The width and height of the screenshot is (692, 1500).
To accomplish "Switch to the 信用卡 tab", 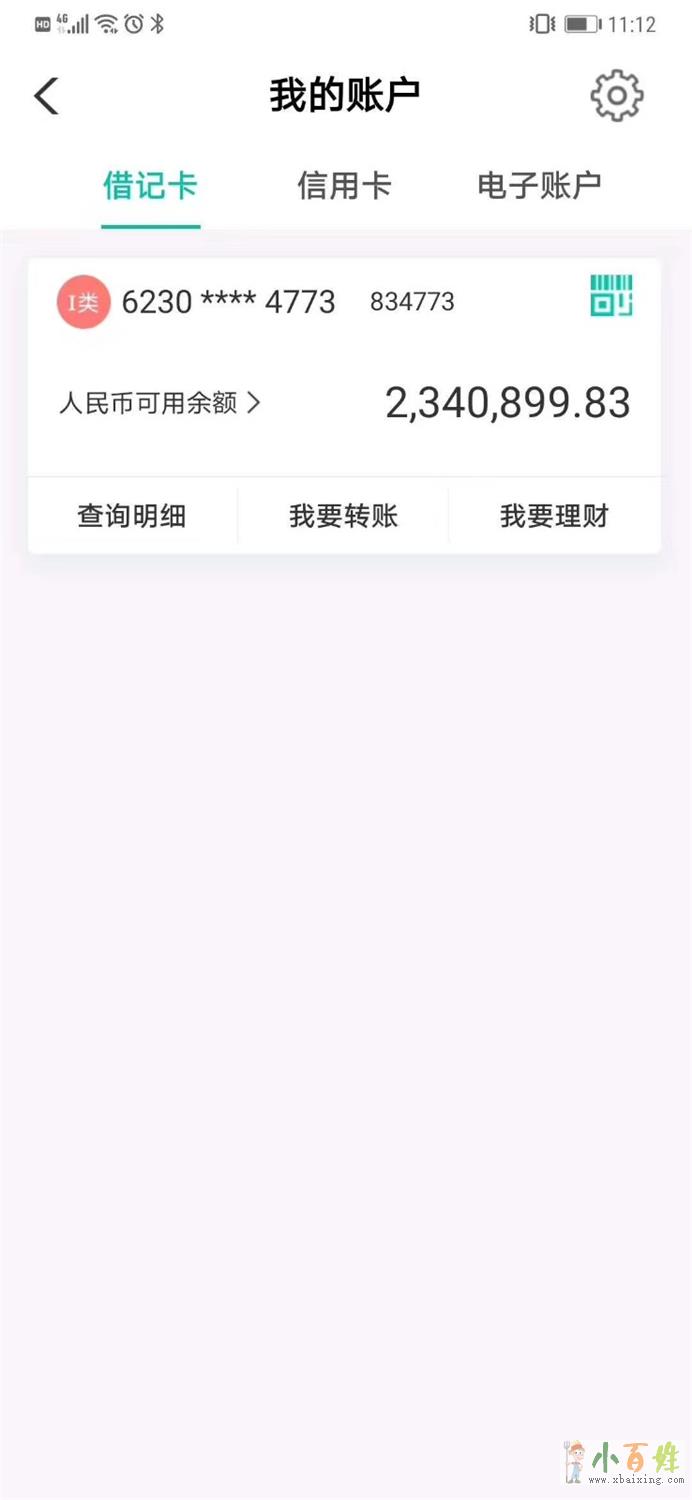I will click(344, 186).
